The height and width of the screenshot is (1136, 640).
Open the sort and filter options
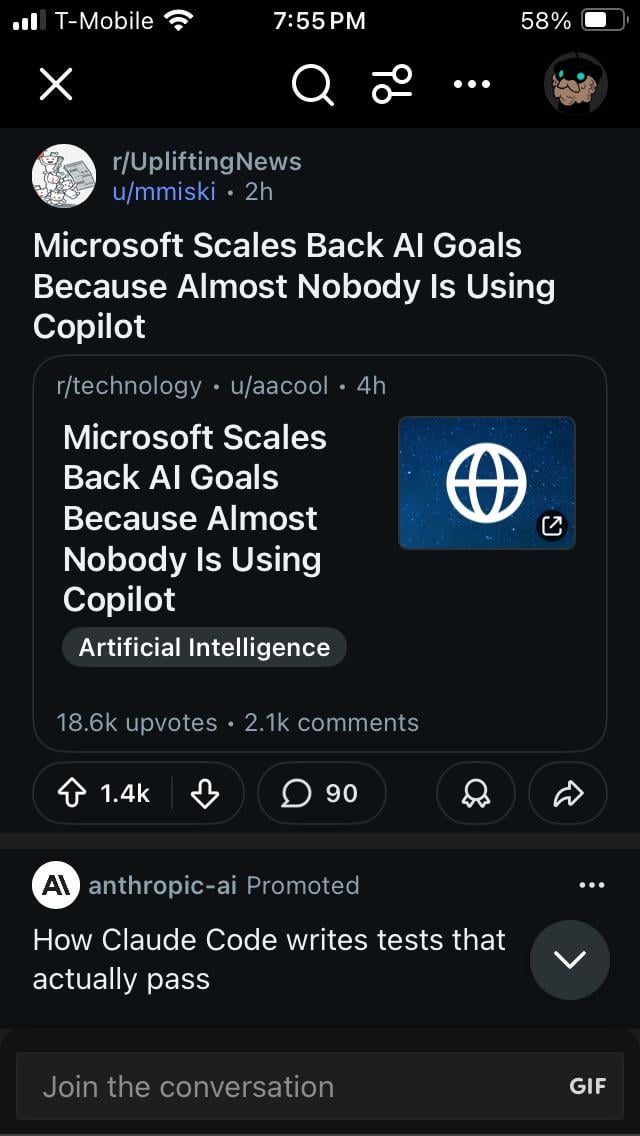392,85
